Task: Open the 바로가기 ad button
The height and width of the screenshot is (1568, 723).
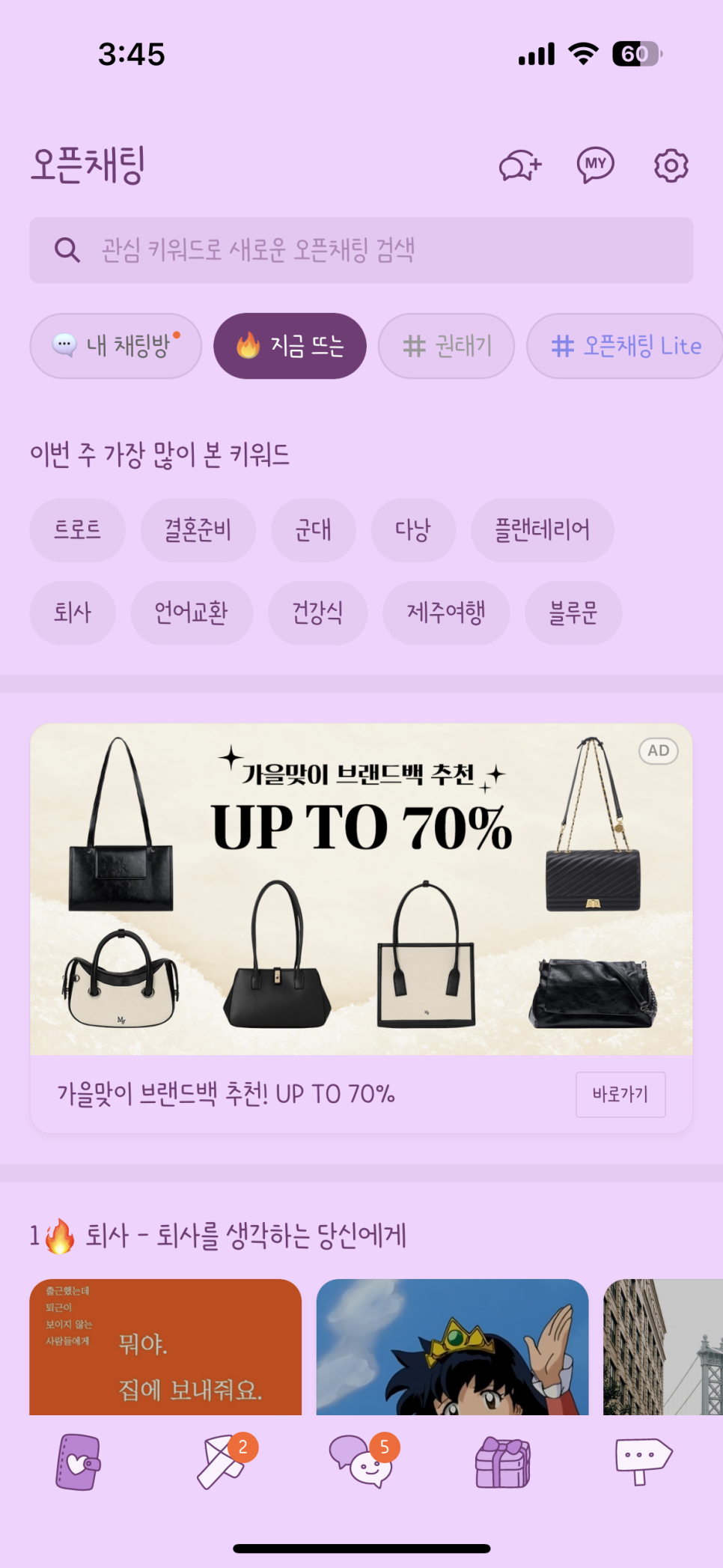Action: tap(620, 1095)
